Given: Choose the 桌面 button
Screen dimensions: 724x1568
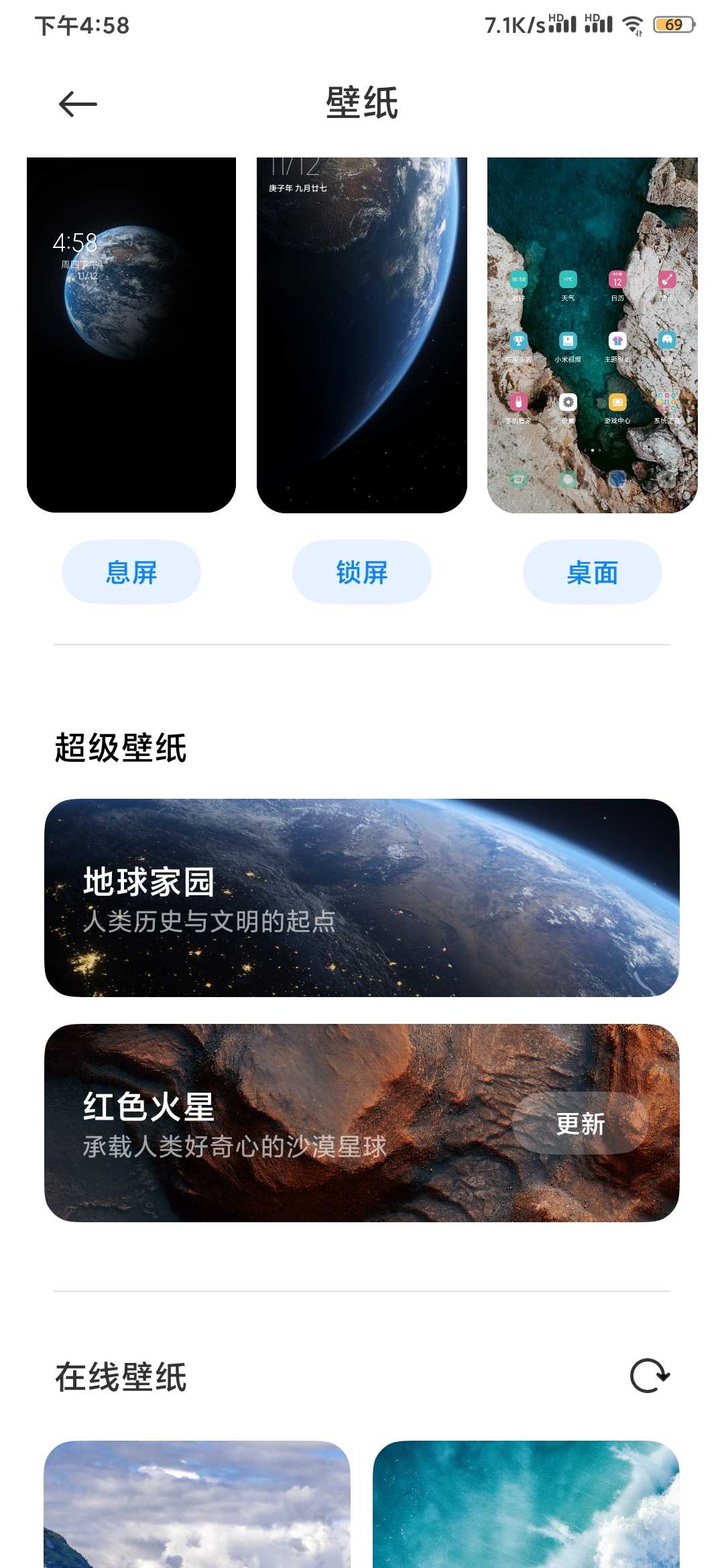Looking at the screenshot, I should pos(593,572).
